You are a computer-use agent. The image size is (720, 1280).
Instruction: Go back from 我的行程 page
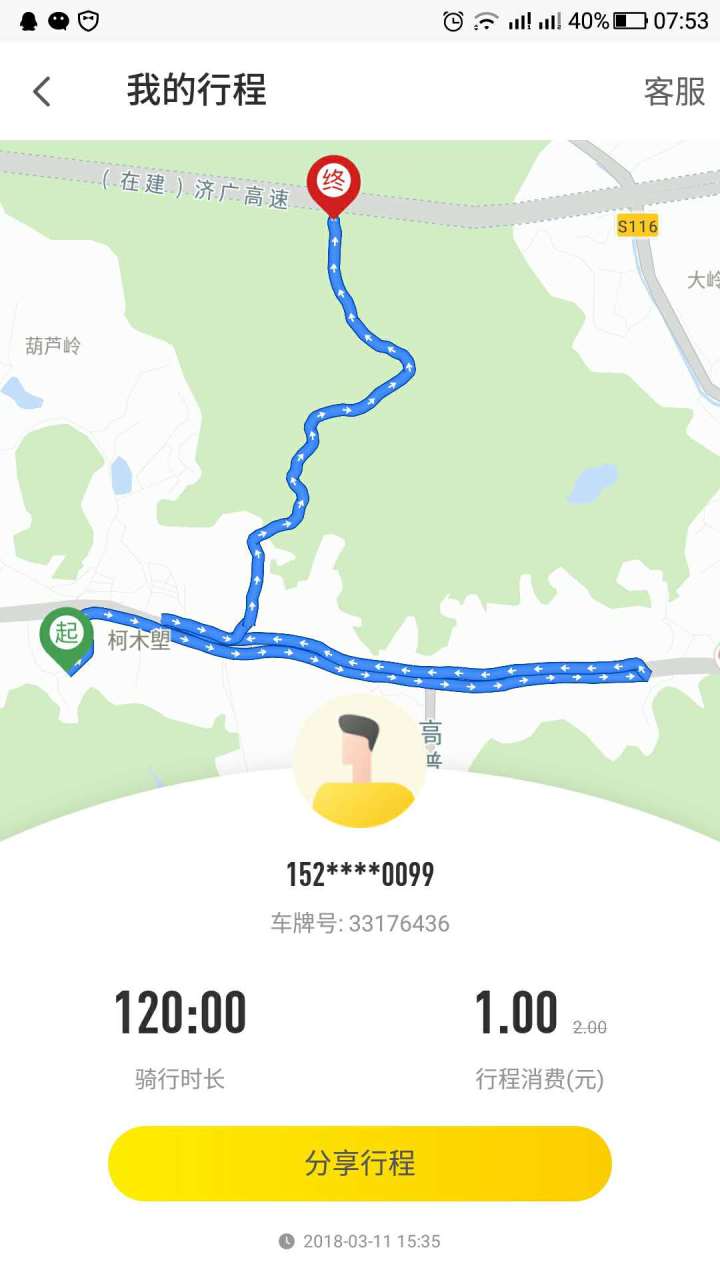pos(42,91)
